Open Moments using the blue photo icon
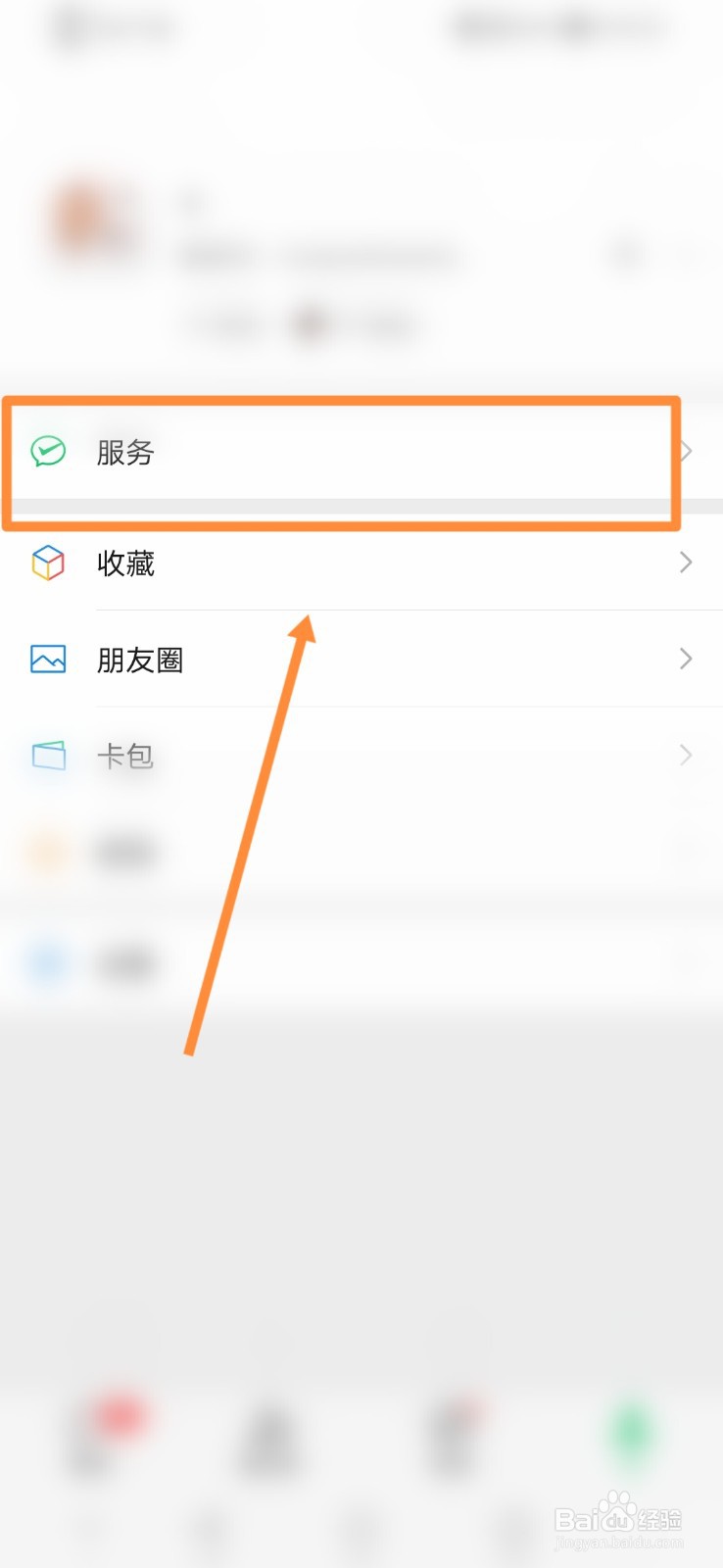This screenshot has height=1568, width=723. (x=46, y=659)
